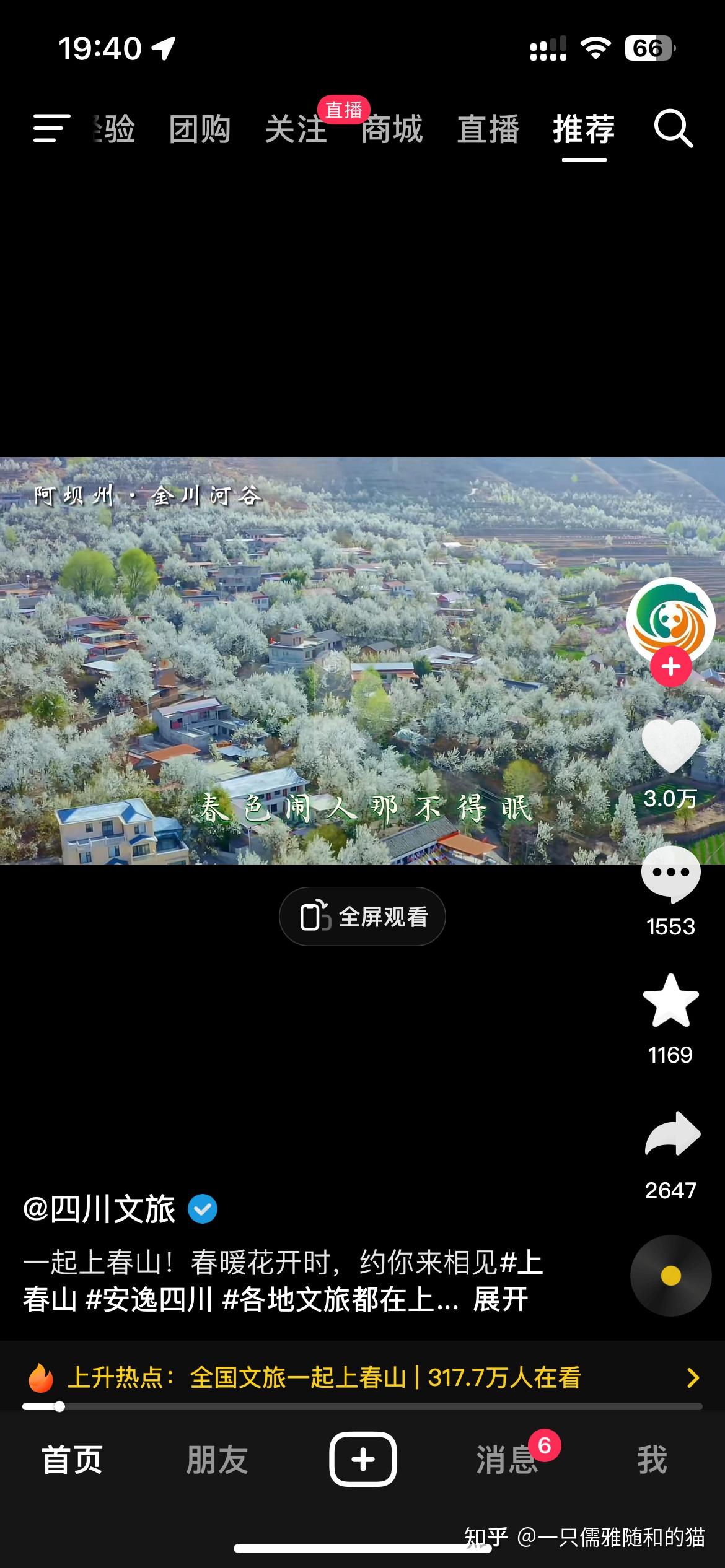Image resolution: width=725 pixels, height=1568 pixels.
Task: Open the @四川文旅 profile name
Action: [99, 1209]
